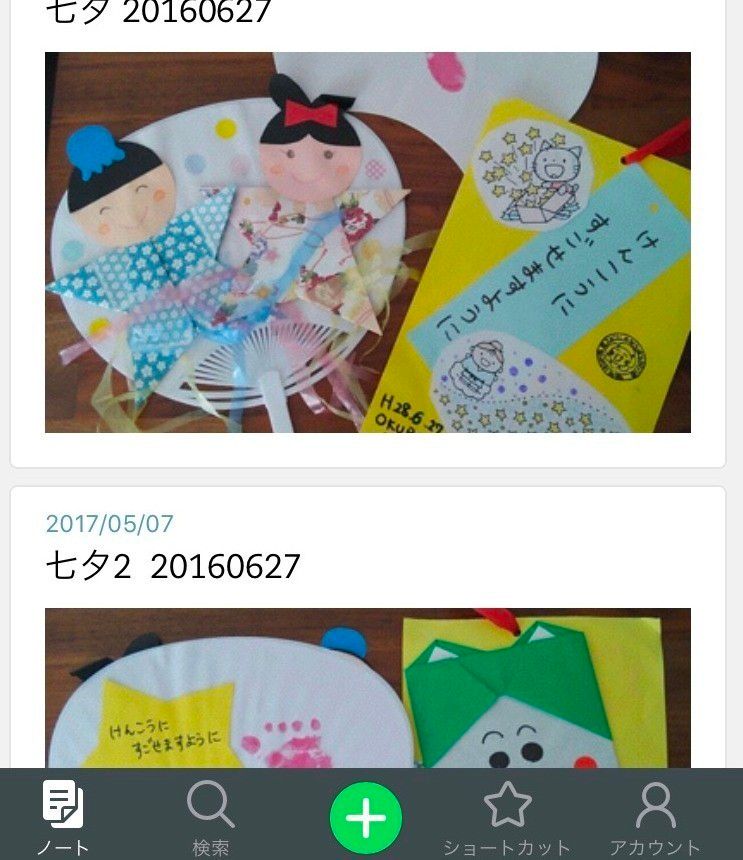Open the 検索 search tab
Image resolution: width=743 pixels, height=860 pixels.
tap(211, 817)
